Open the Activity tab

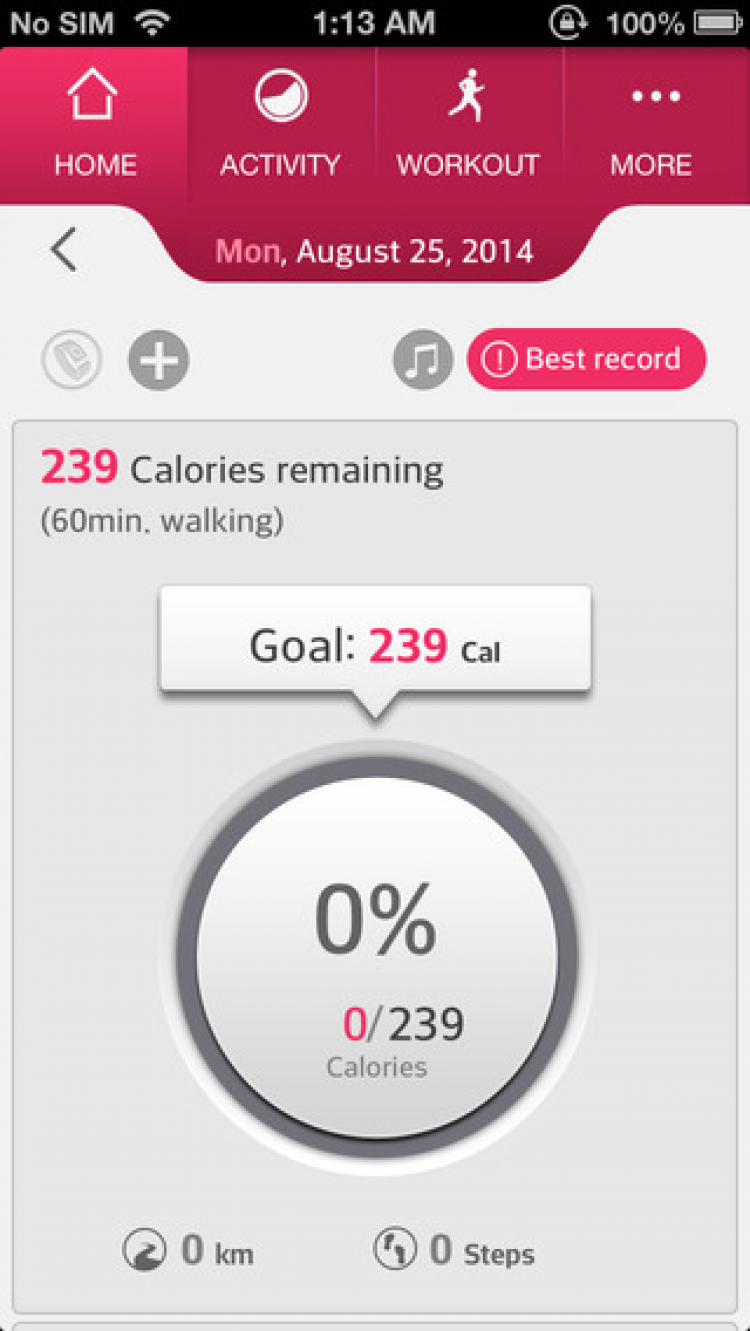click(281, 125)
